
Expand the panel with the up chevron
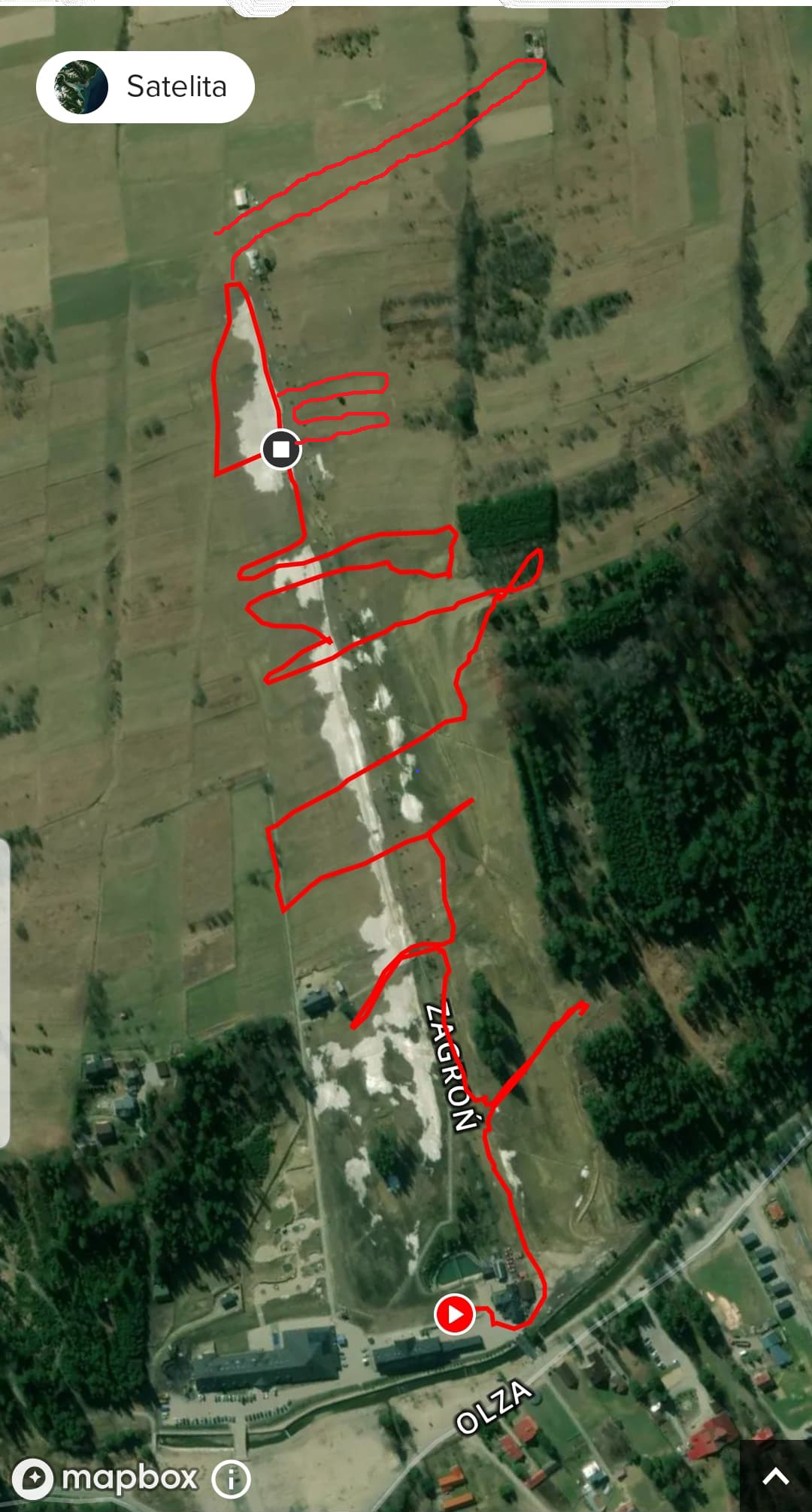tap(776, 1477)
